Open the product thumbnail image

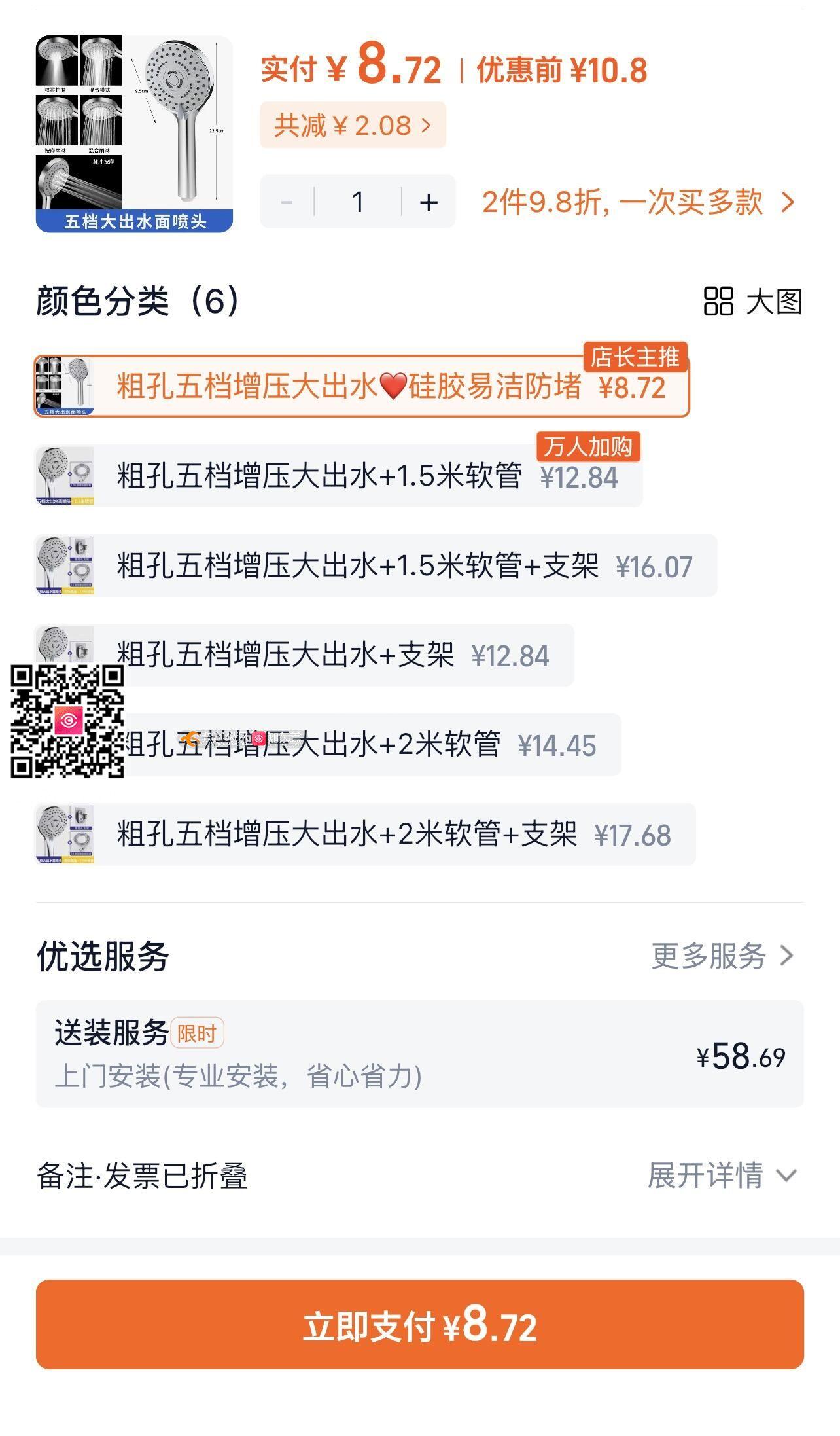pyautogui.click(x=134, y=134)
